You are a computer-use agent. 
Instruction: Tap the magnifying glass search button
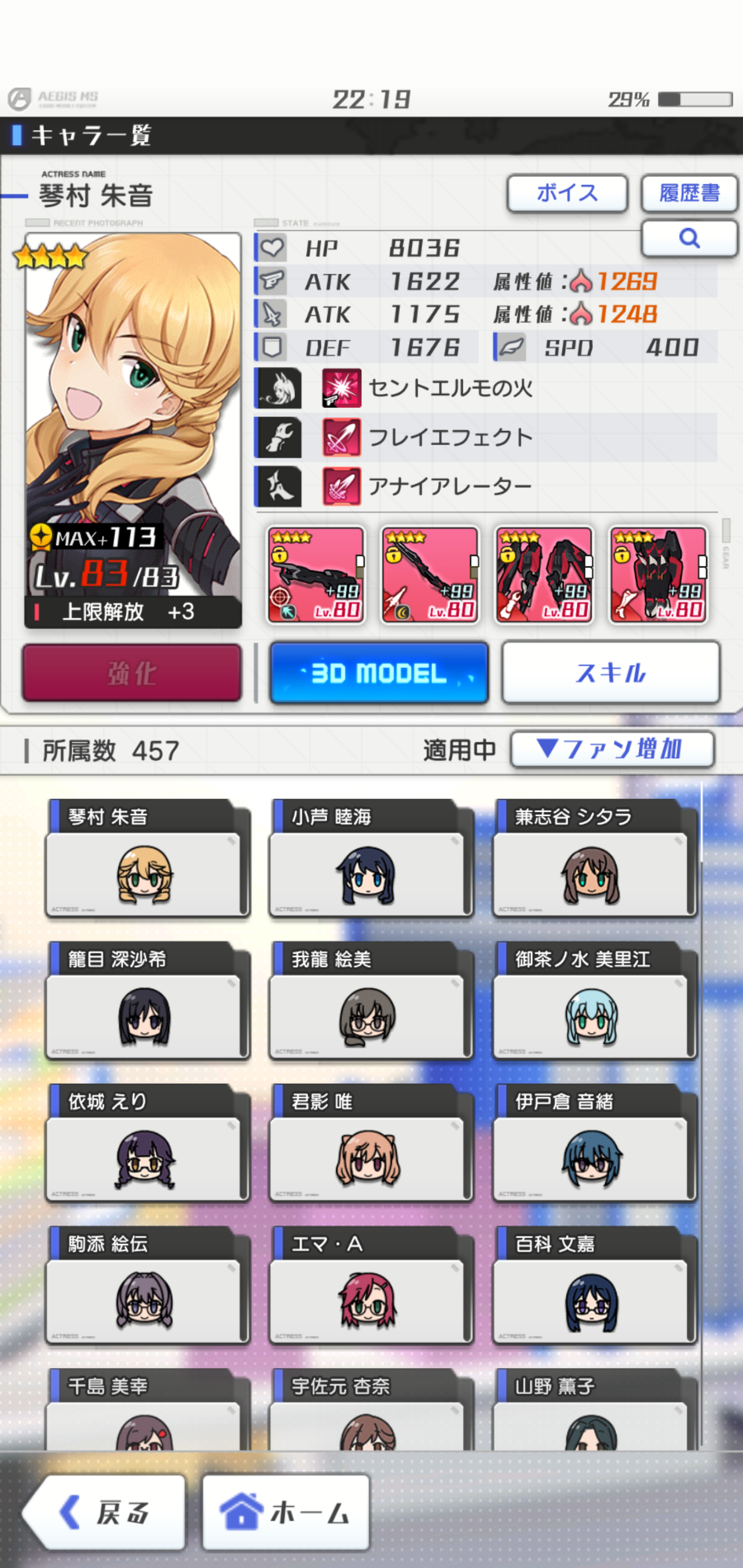pyautogui.click(x=689, y=238)
